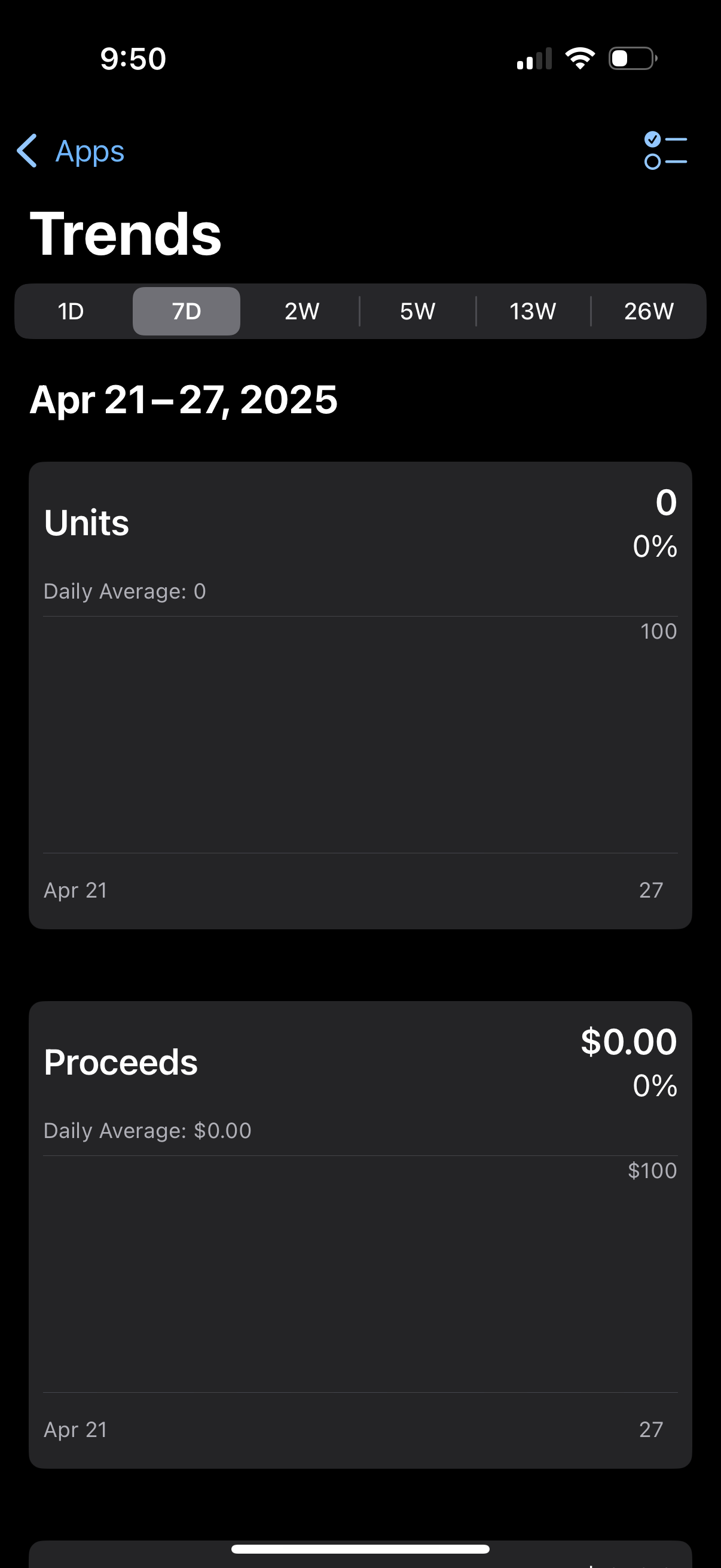Tap the Units card title

point(87,522)
